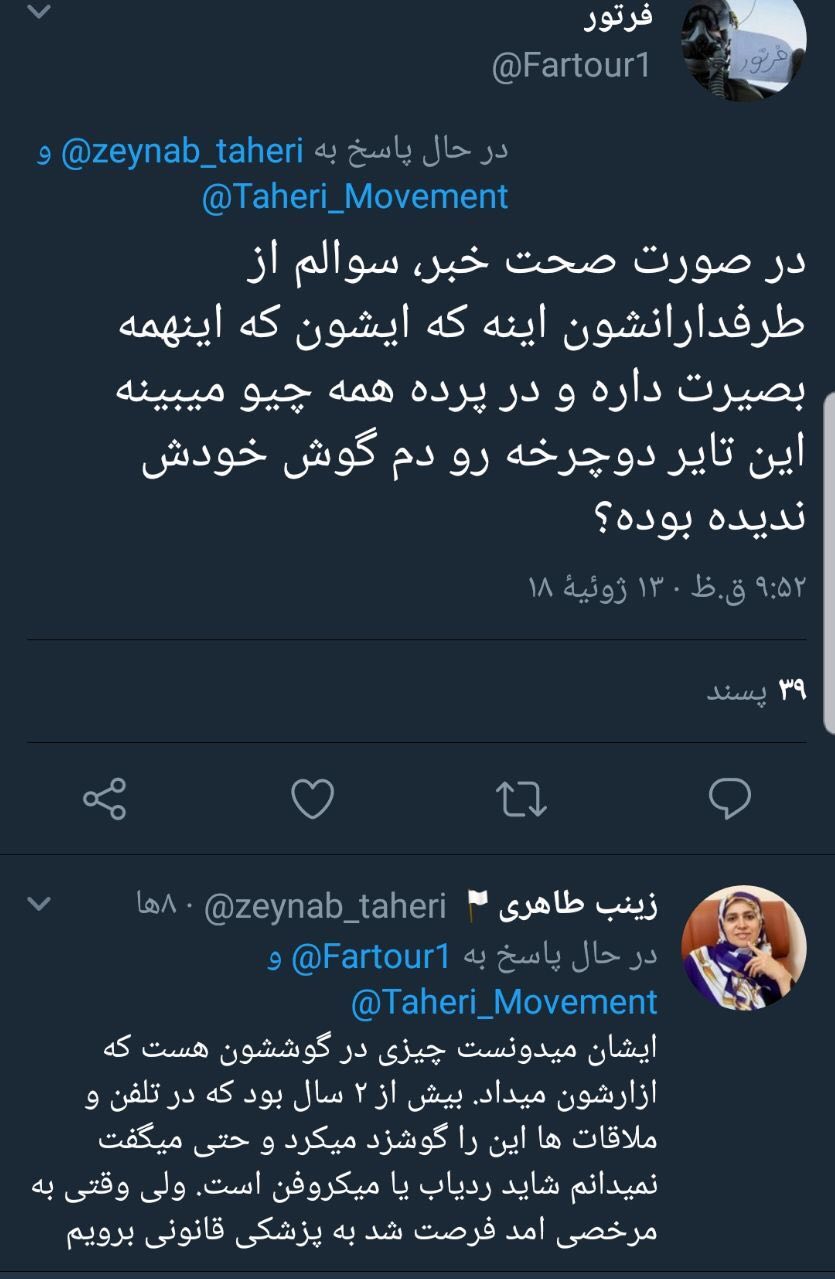View the 39 likes on this tweet

(756, 690)
